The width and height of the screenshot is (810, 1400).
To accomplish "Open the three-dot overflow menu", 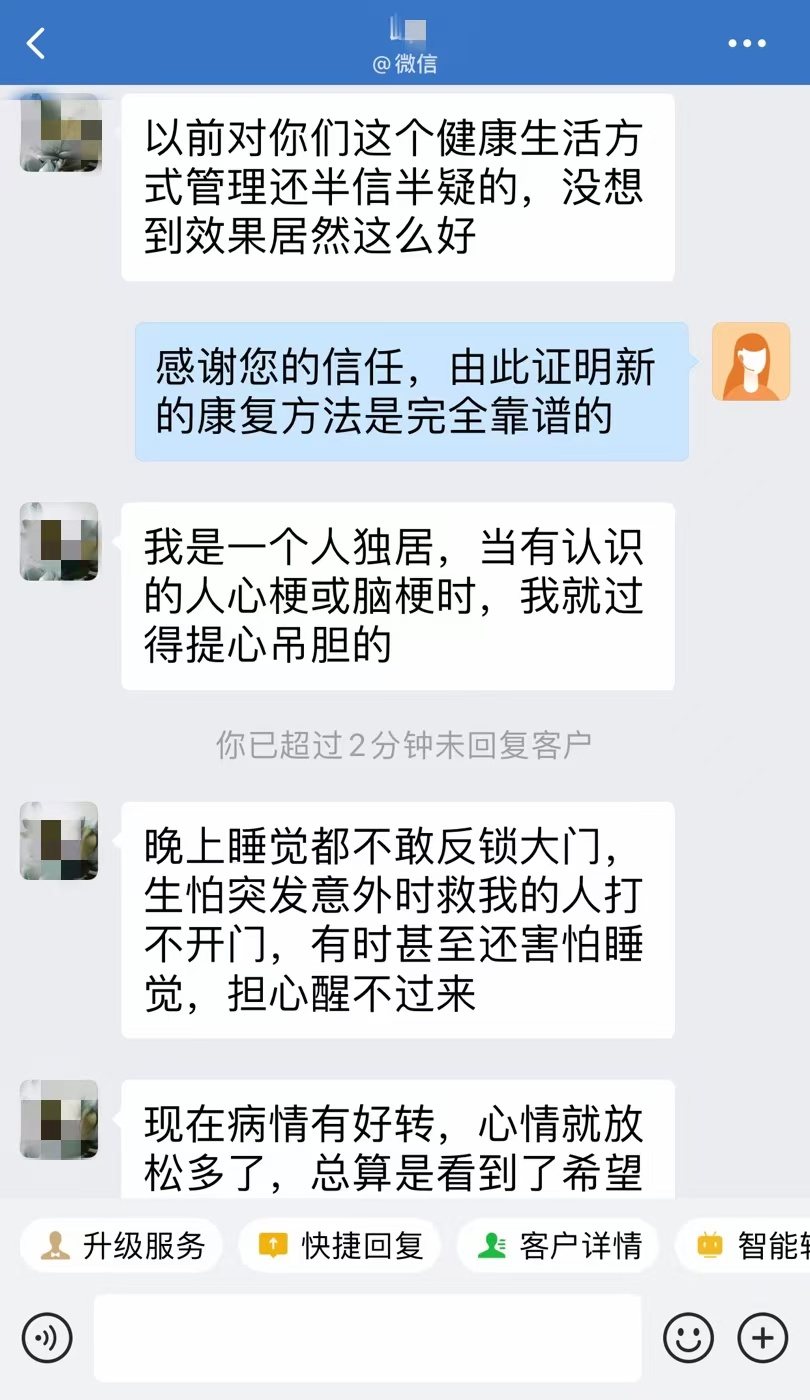I will coord(746,43).
